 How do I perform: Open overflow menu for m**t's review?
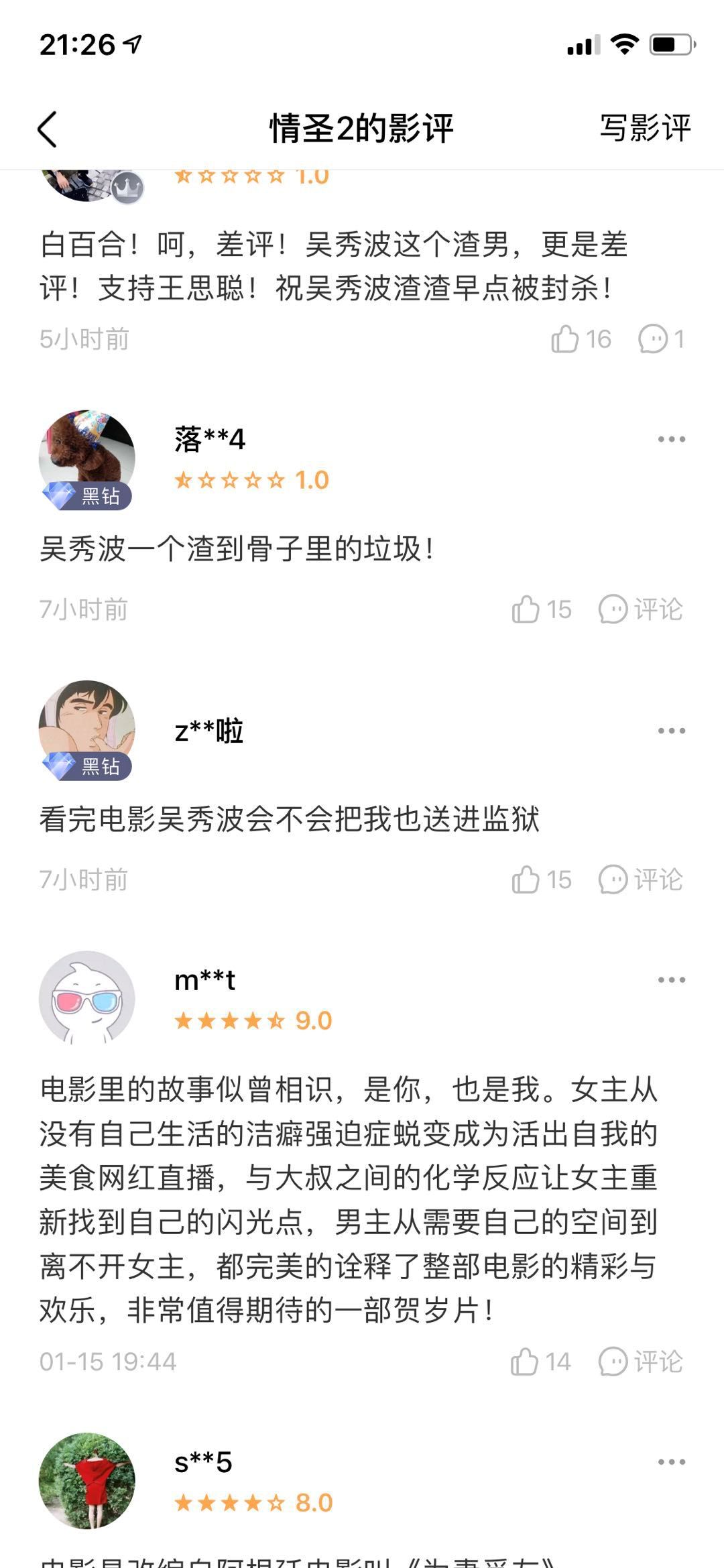pos(671,980)
